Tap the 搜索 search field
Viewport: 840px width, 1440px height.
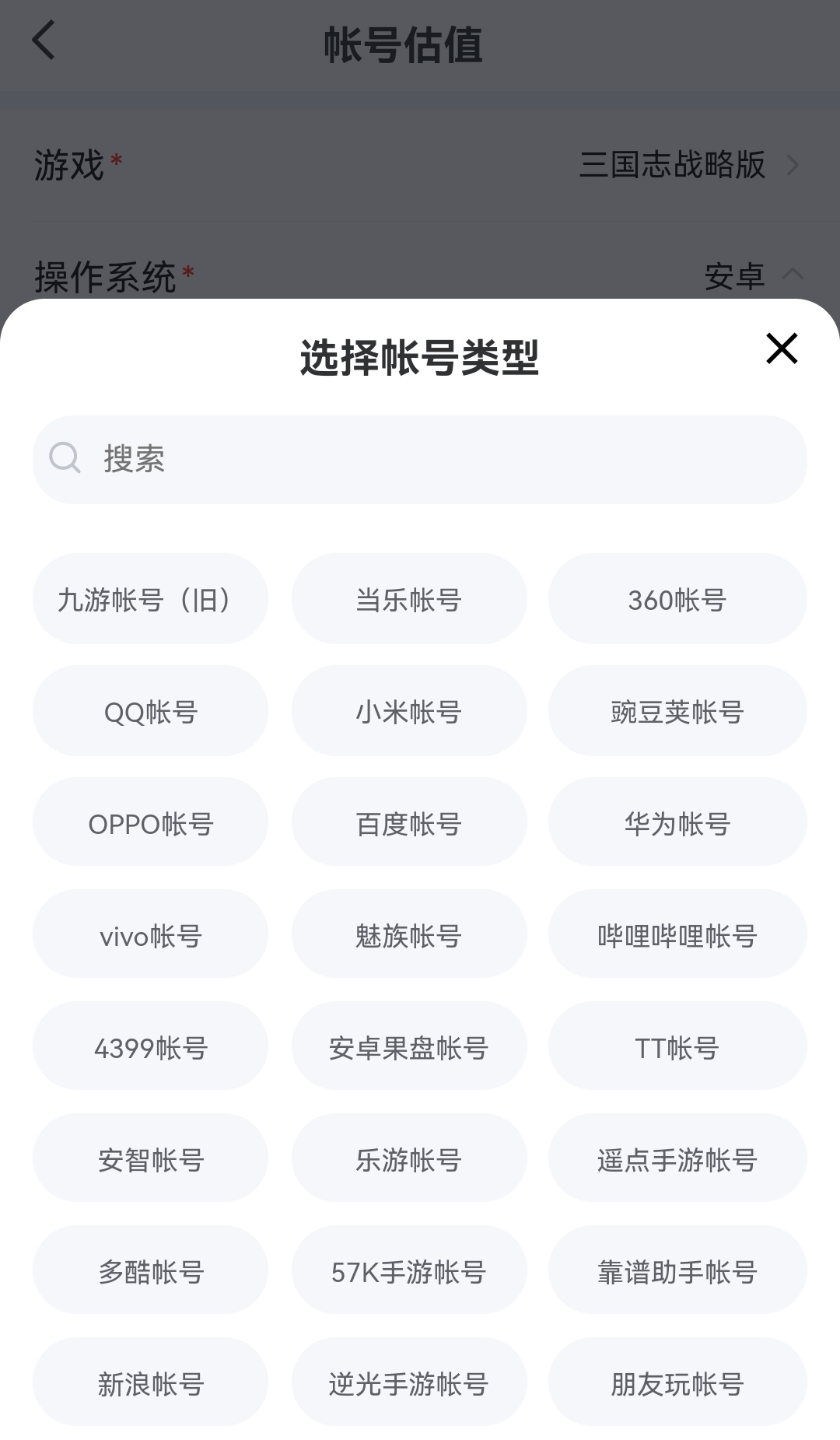click(420, 459)
